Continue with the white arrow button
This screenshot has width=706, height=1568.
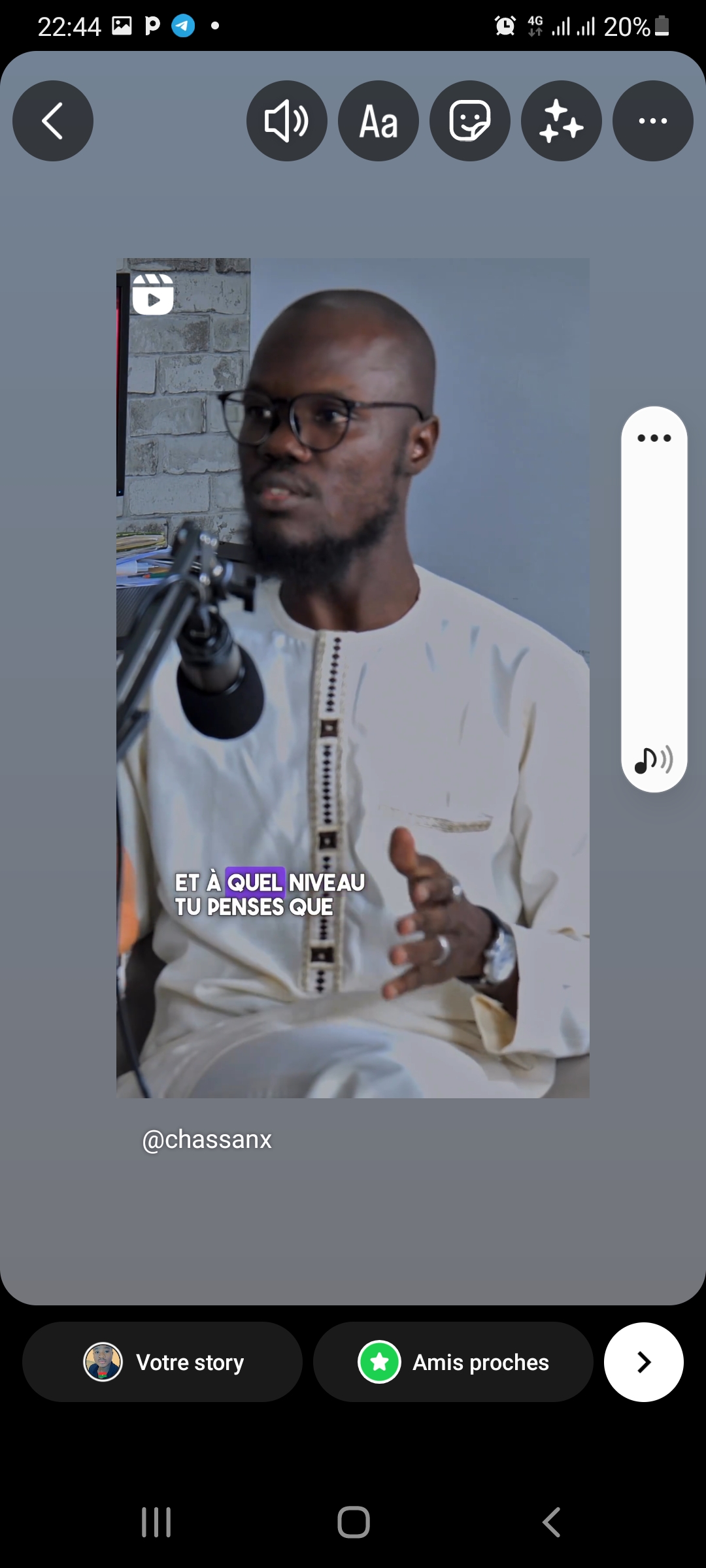643,1362
